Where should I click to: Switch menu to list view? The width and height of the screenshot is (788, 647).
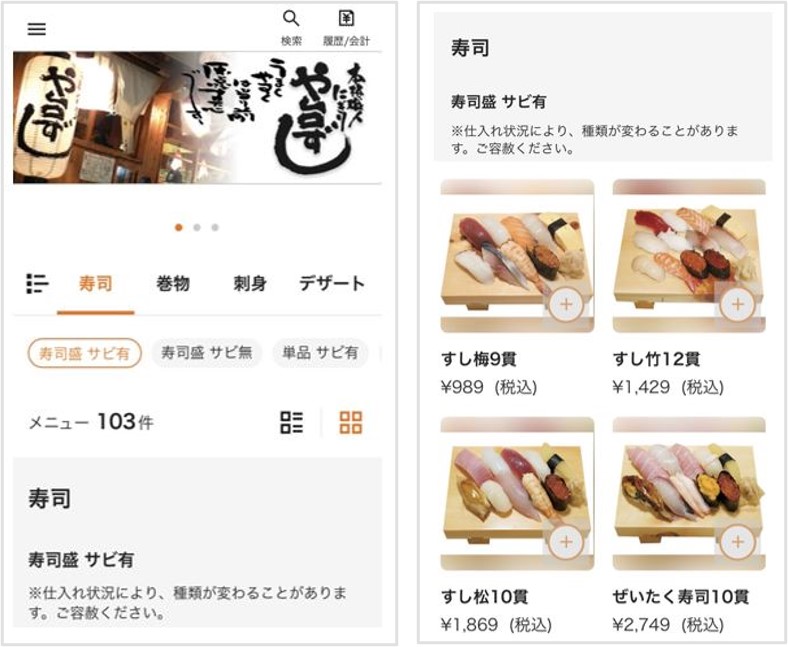click(x=291, y=422)
